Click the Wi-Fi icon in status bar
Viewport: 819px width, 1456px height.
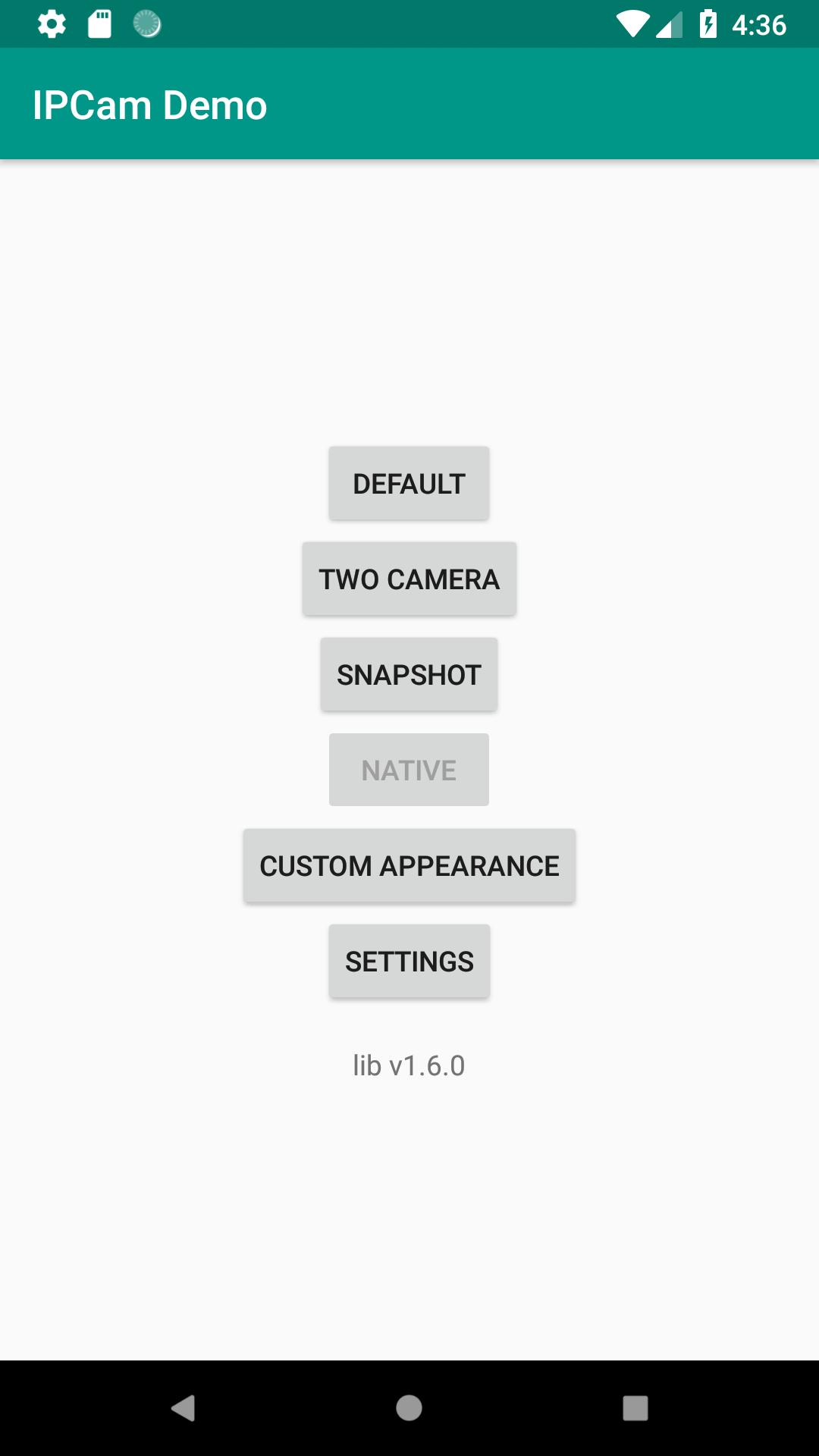(634, 24)
